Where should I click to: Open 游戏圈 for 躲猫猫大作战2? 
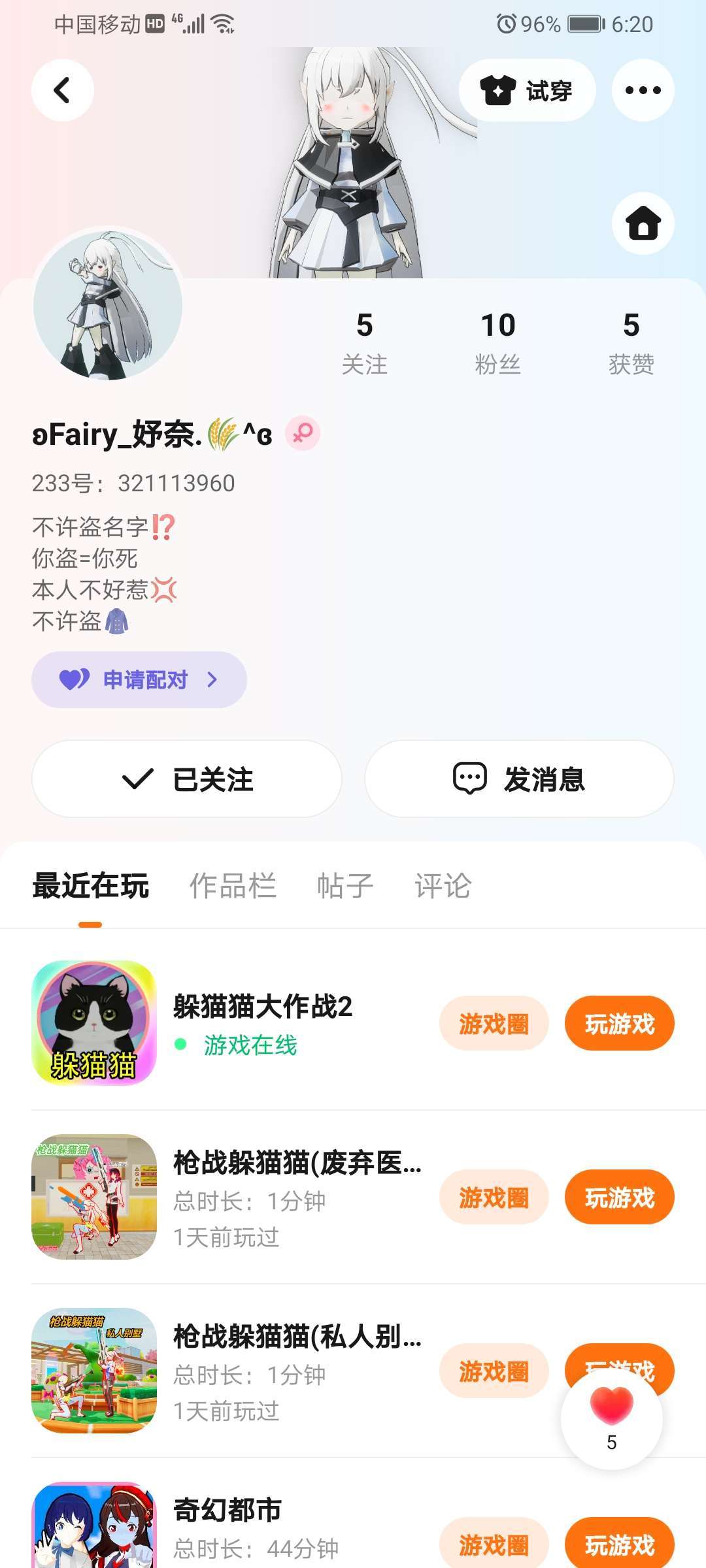[x=494, y=1024]
